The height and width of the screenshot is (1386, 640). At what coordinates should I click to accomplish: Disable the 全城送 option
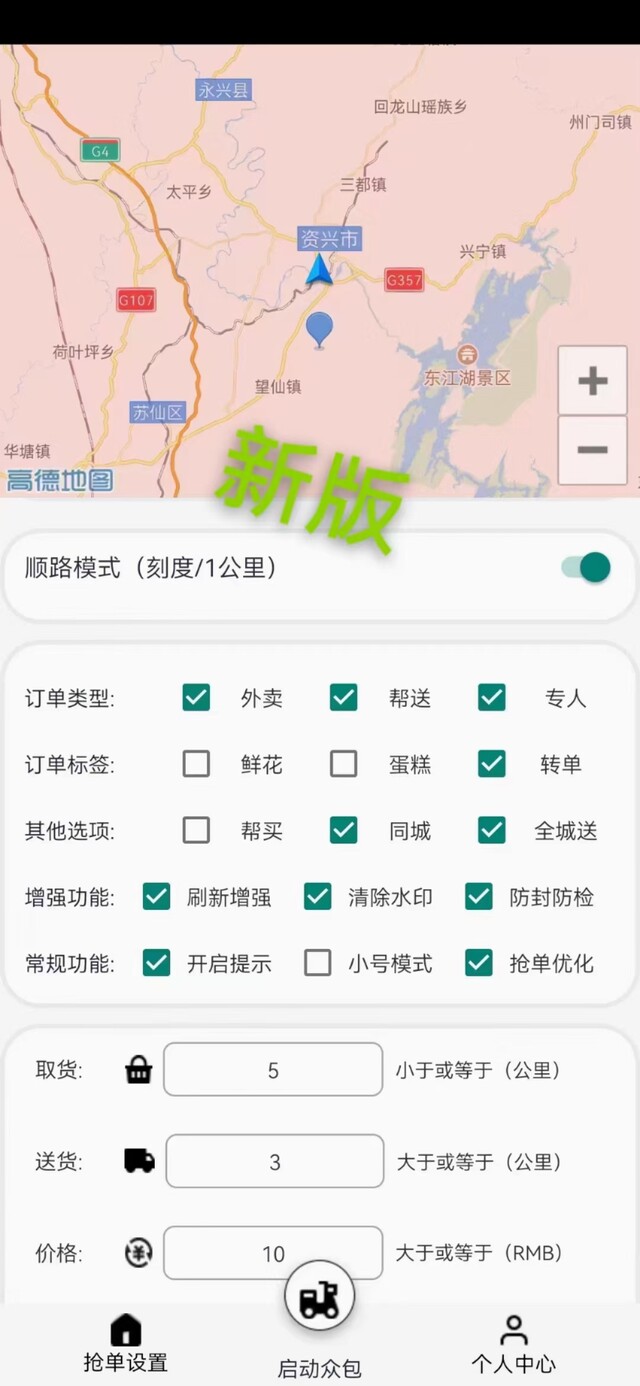492,830
